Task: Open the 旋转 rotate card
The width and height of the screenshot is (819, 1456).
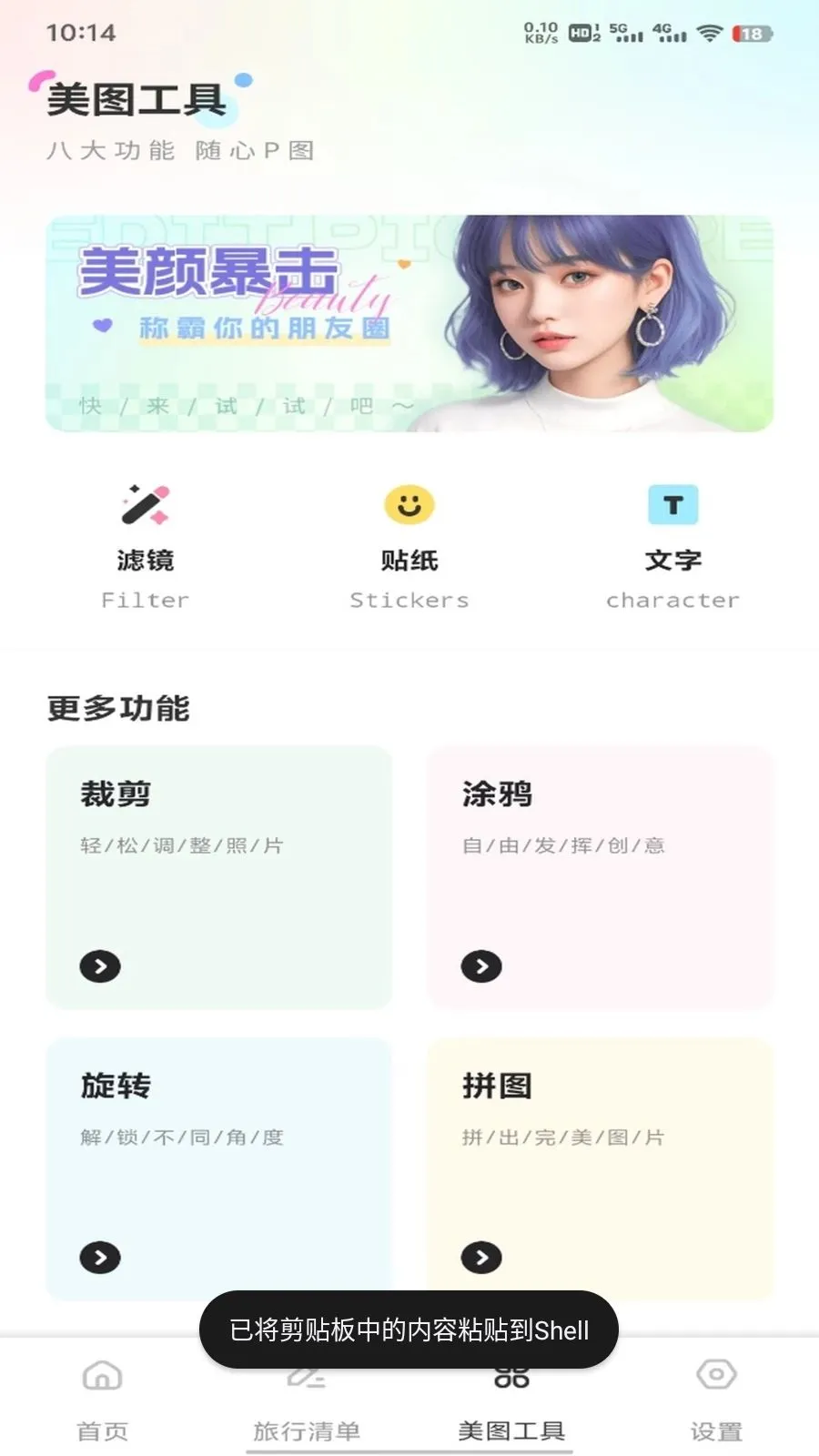Action: pyautogui.click(x=218, y=1168)
